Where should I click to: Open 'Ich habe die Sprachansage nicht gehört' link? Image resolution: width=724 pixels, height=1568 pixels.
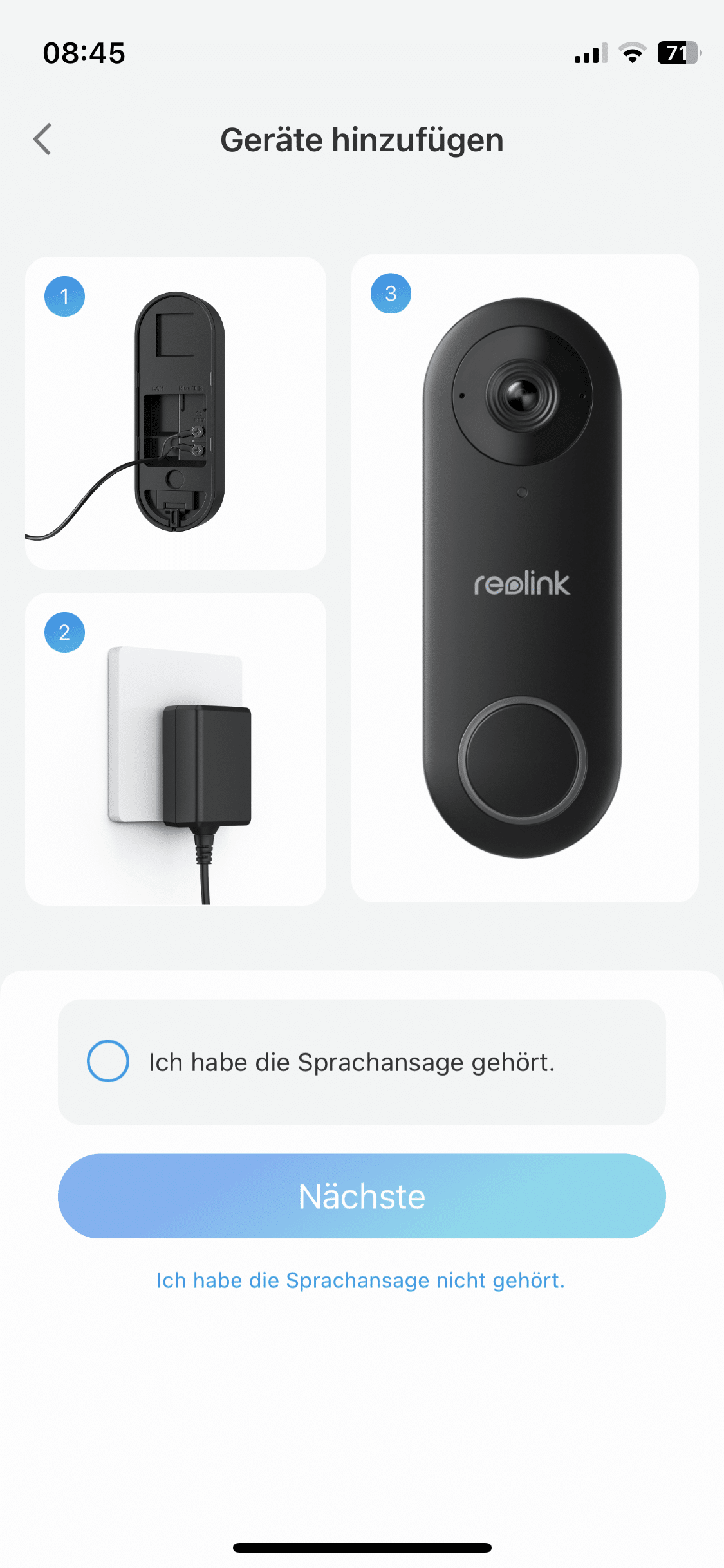coord(360,1280)
